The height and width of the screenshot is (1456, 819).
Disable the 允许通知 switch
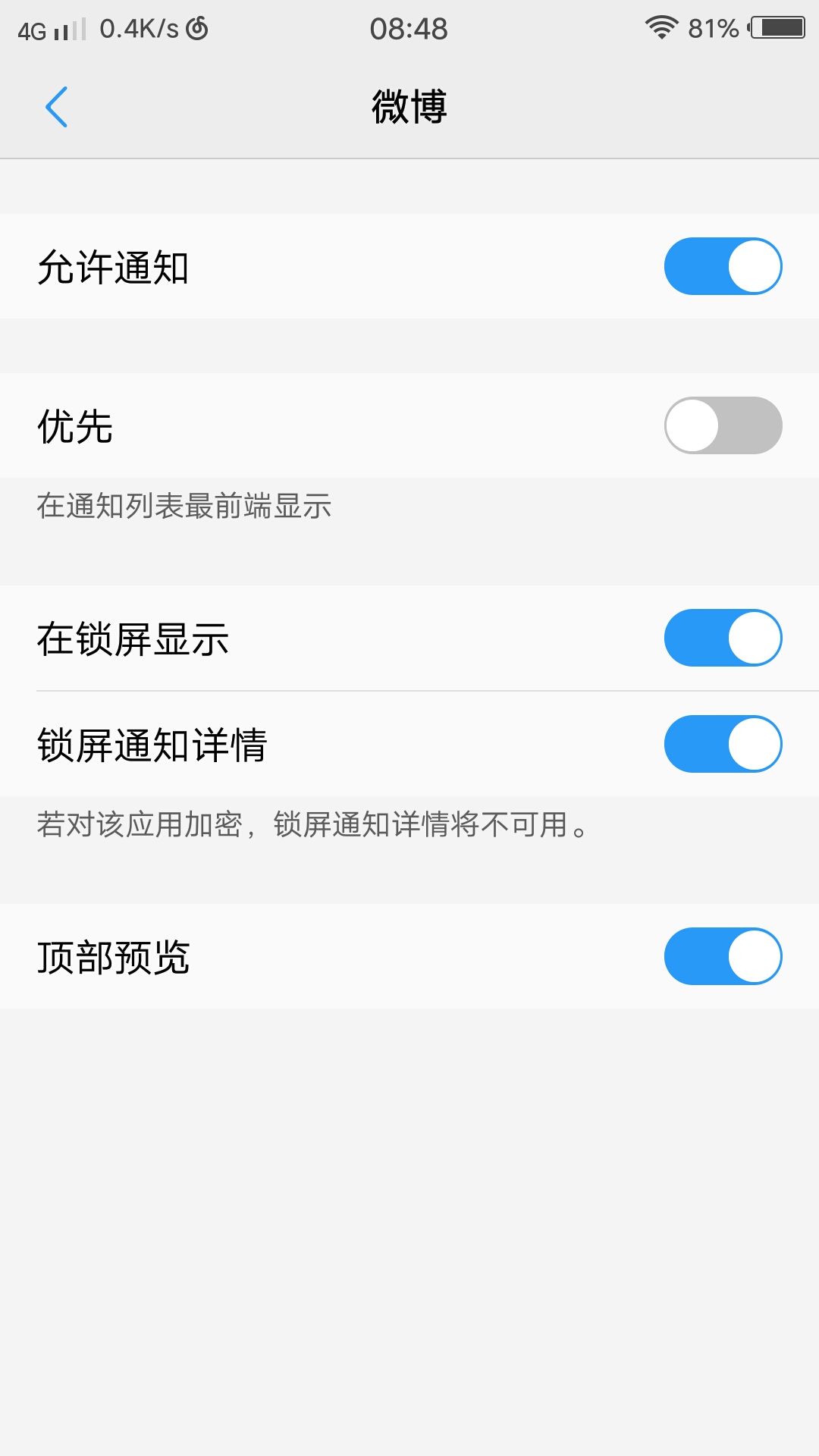click(722, 266)
